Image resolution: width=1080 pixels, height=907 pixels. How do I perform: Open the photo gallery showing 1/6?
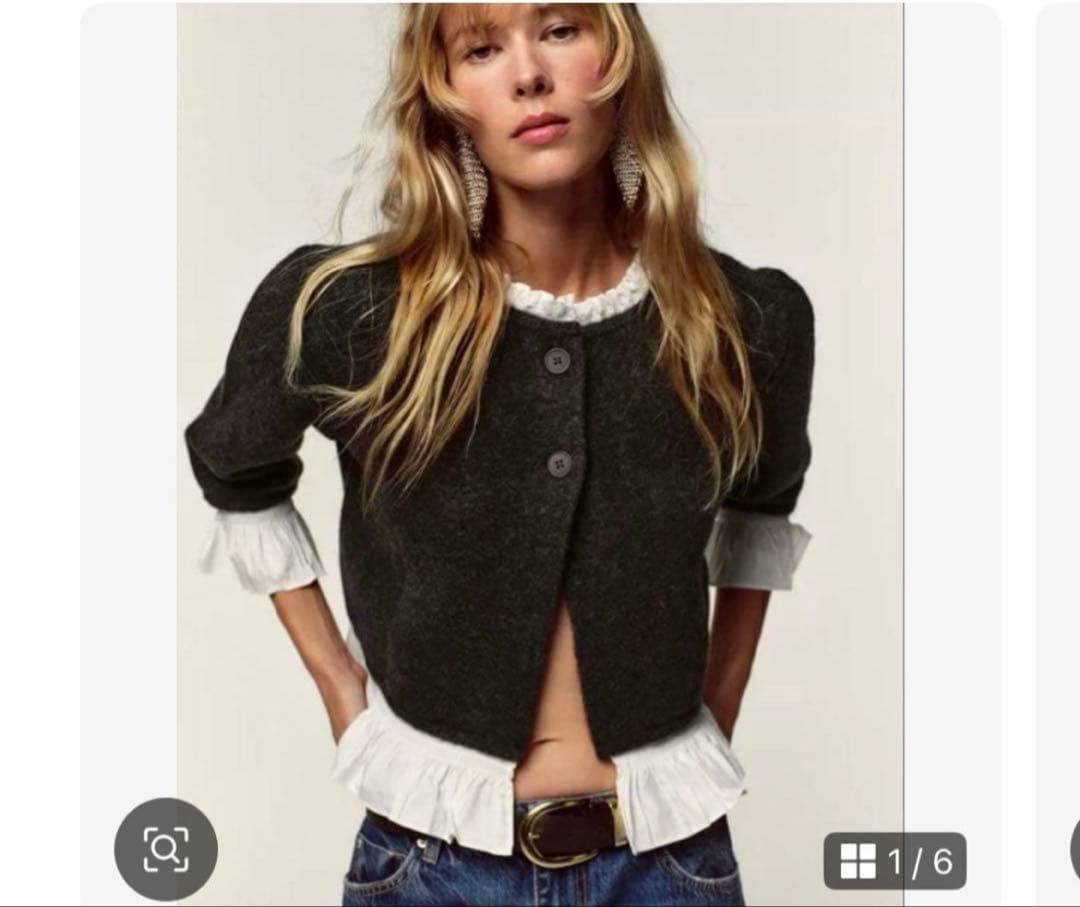click(895, 860)
